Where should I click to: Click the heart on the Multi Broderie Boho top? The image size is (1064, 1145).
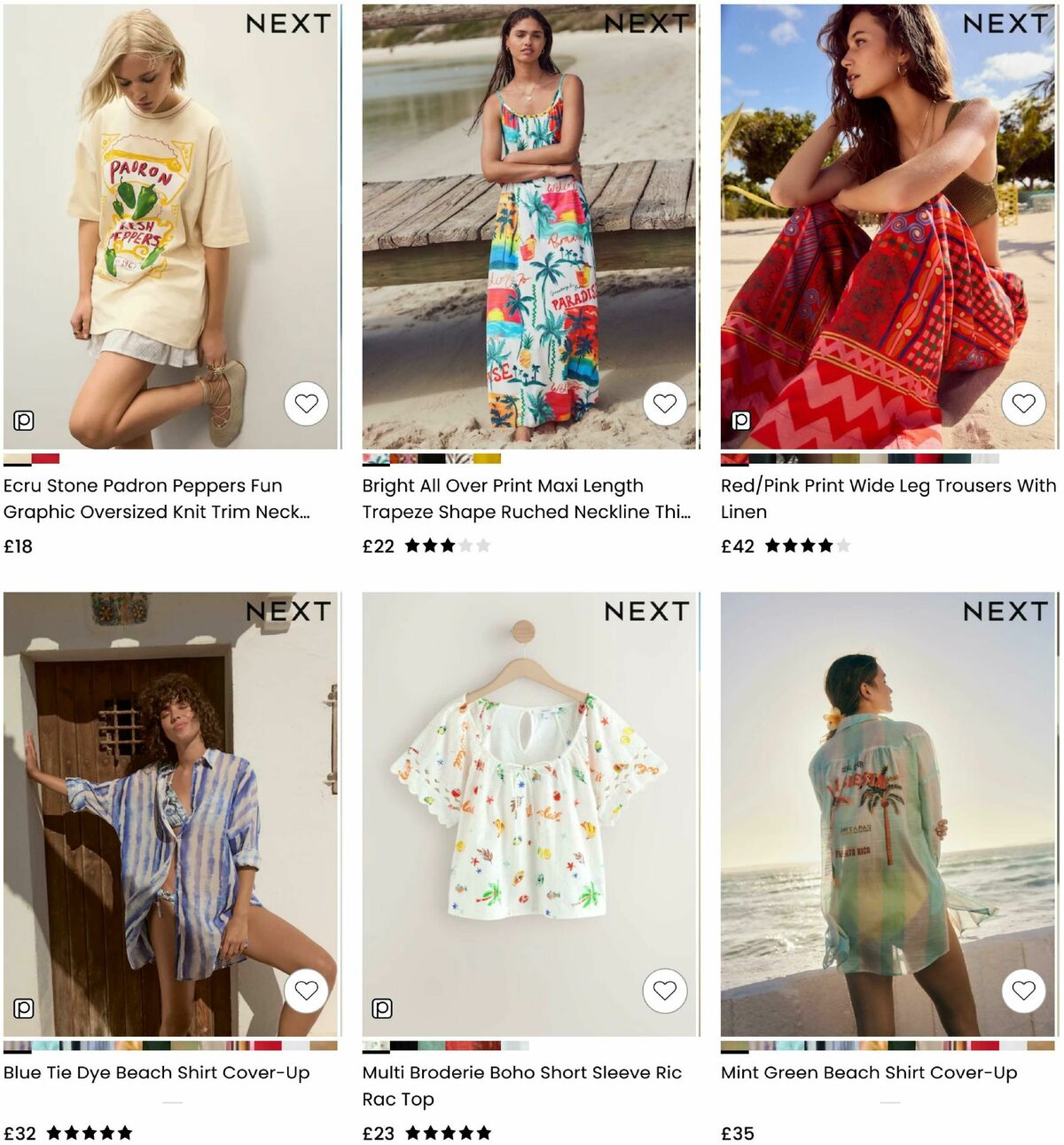click(665, 989)
